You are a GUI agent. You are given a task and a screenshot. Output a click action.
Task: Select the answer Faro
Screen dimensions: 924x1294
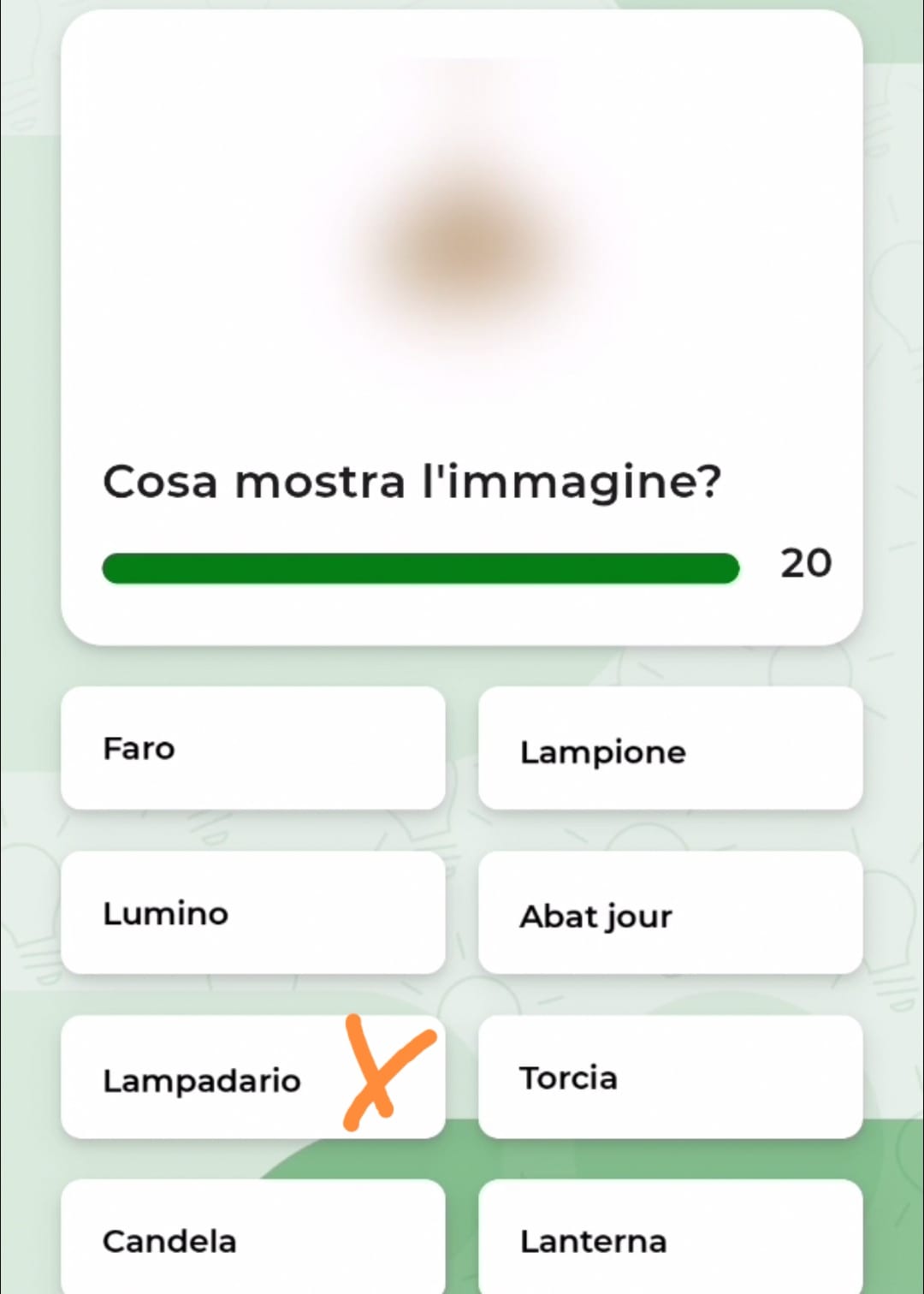point(252,748)
